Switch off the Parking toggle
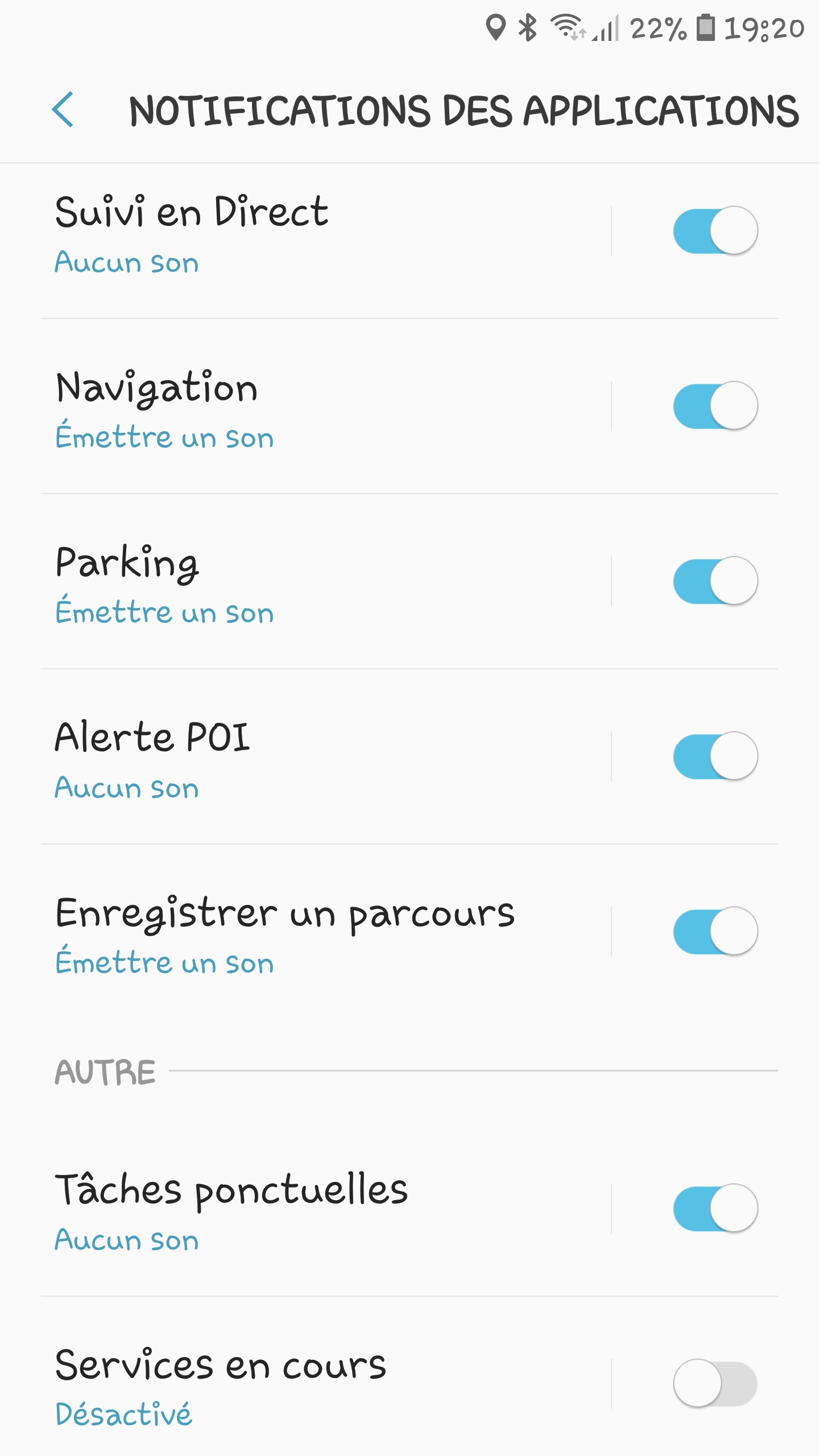The image size is (819, 1456). tap(715, 581)
